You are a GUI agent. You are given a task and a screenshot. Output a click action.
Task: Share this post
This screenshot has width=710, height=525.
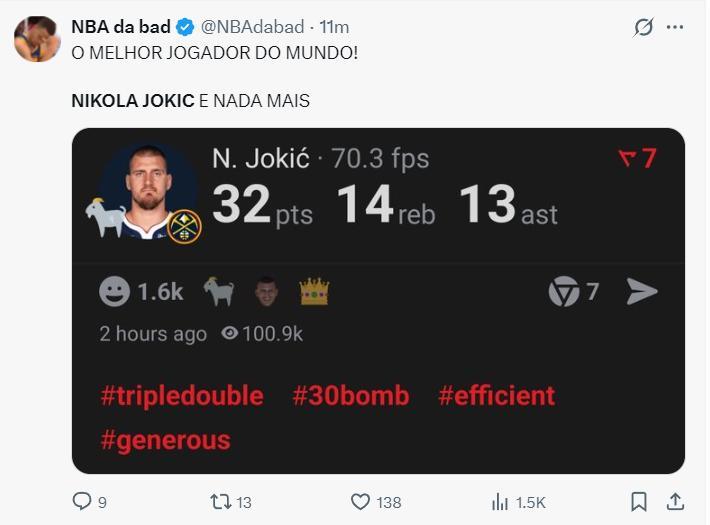click(x=675, y=502)
